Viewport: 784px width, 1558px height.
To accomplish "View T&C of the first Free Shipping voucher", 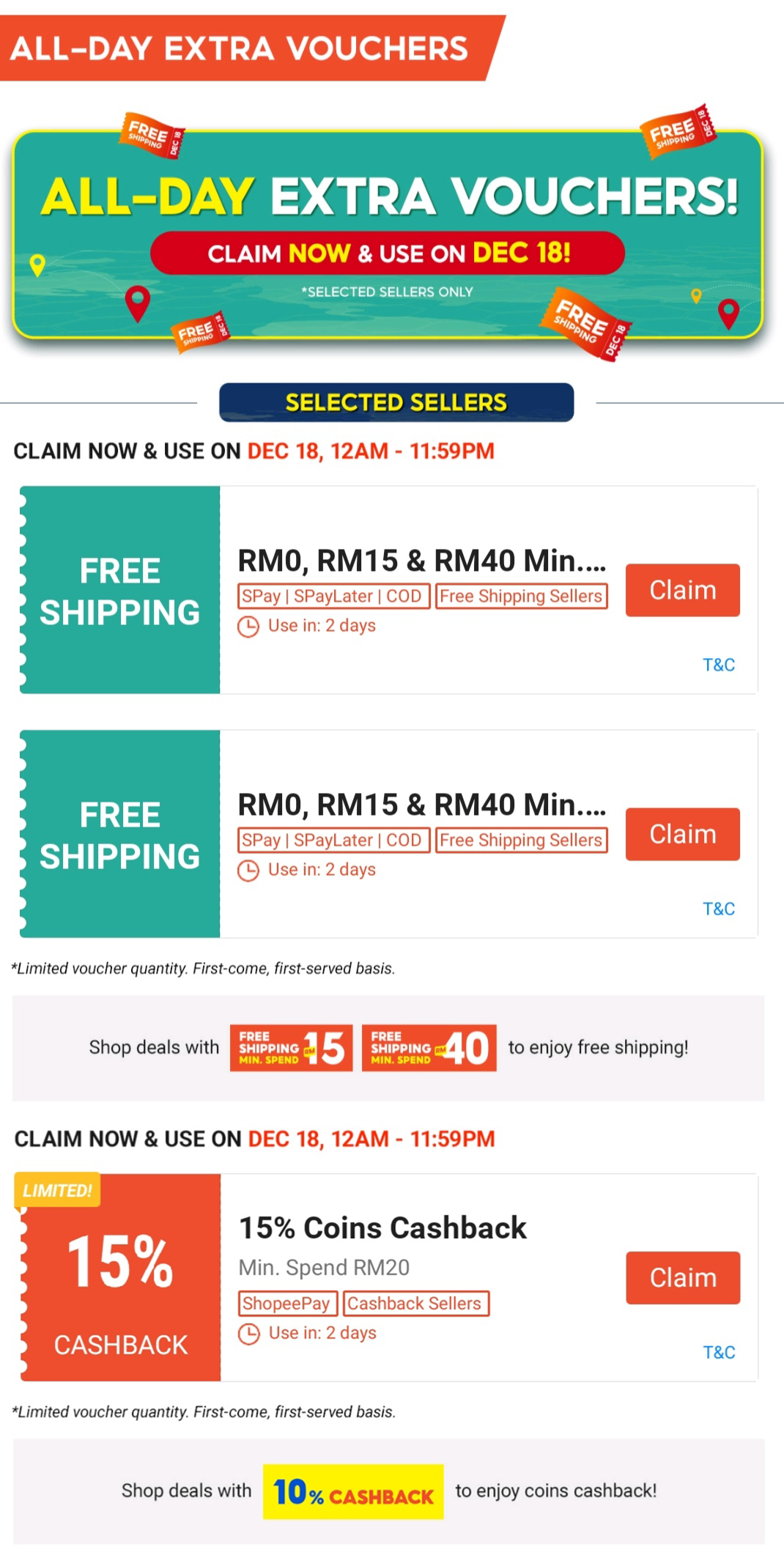I will point(719,665).
